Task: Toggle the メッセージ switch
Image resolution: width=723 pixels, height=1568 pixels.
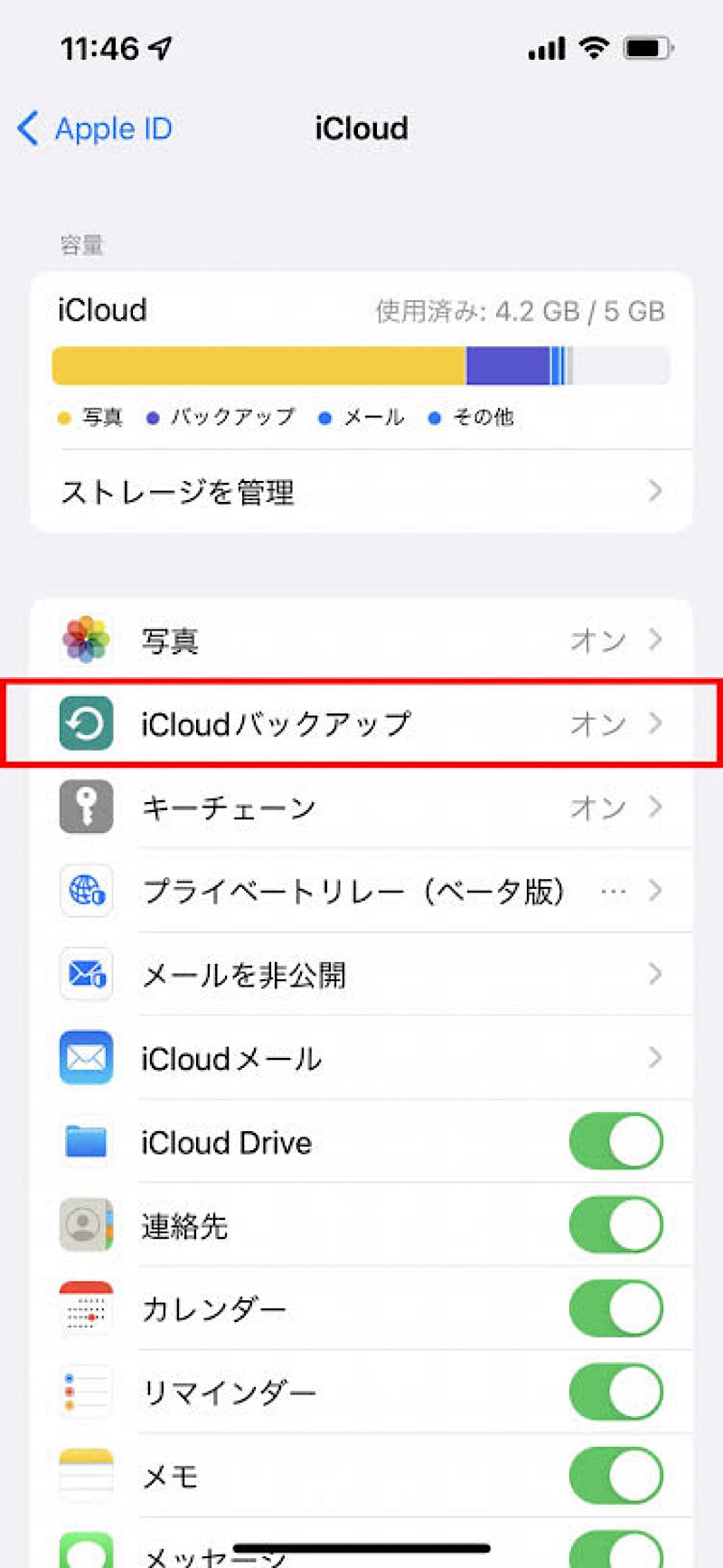Action: click(x=615, y=1550)
